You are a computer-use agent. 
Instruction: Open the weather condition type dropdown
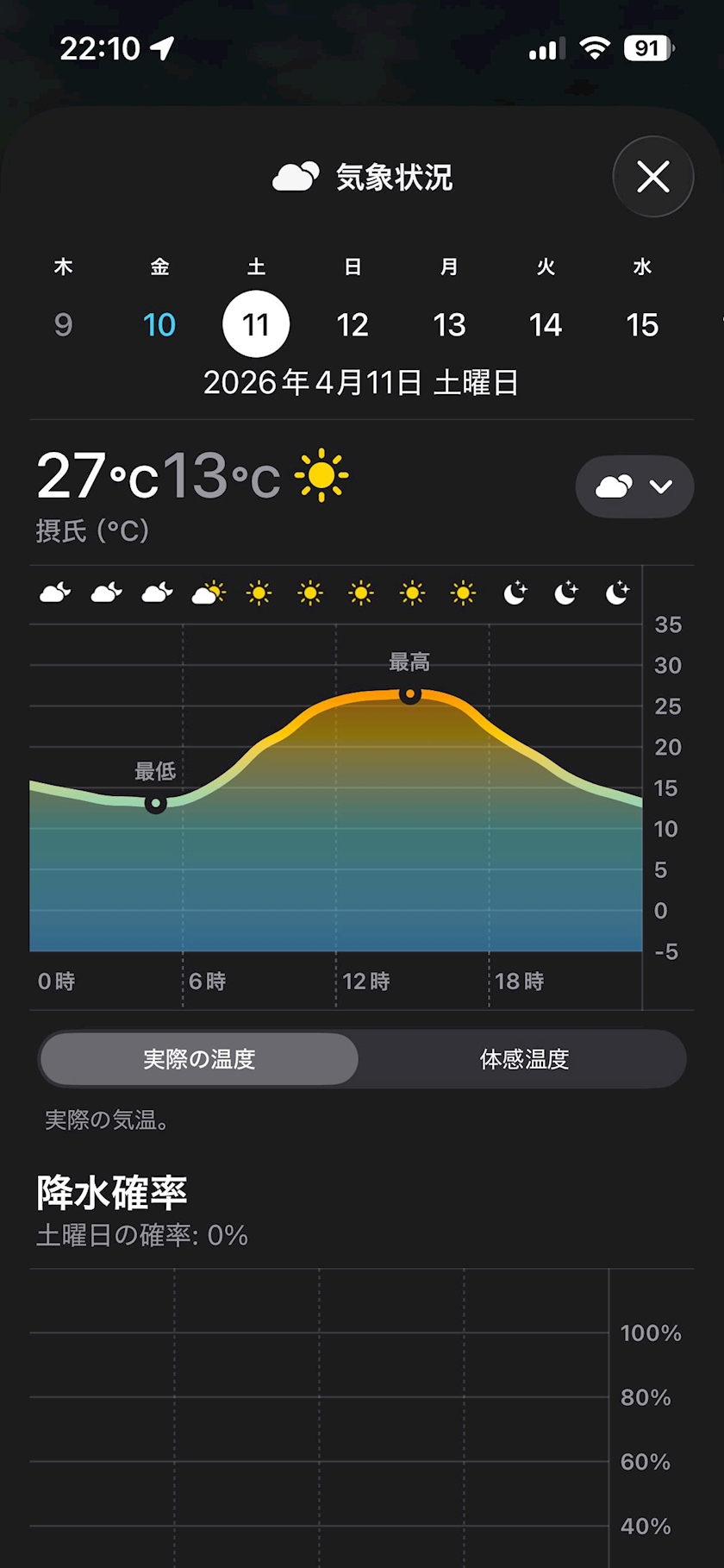634,486
